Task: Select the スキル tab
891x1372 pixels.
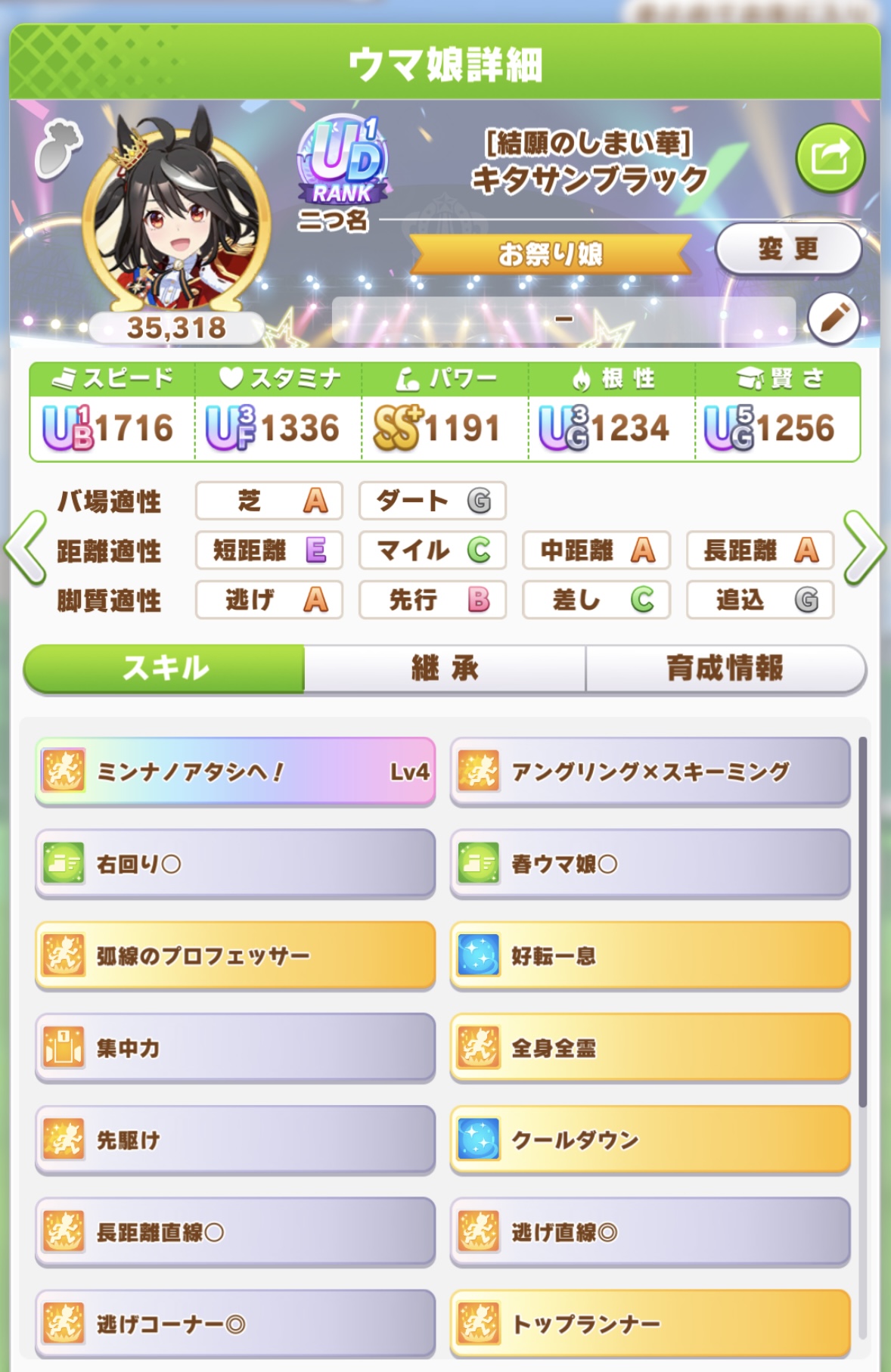Action: click(165, 669)
